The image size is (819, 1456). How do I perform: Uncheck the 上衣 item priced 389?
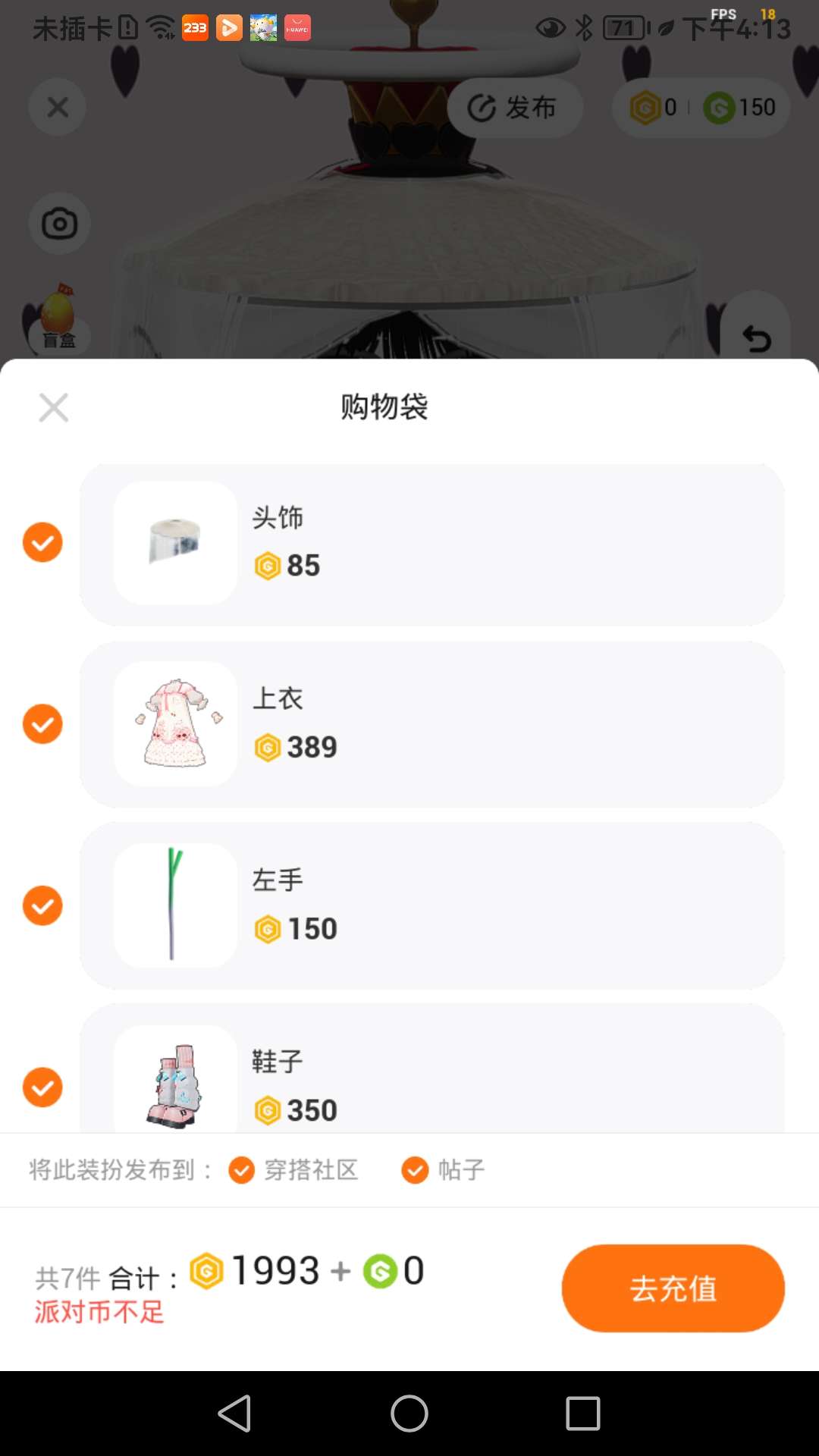[42, 723]
